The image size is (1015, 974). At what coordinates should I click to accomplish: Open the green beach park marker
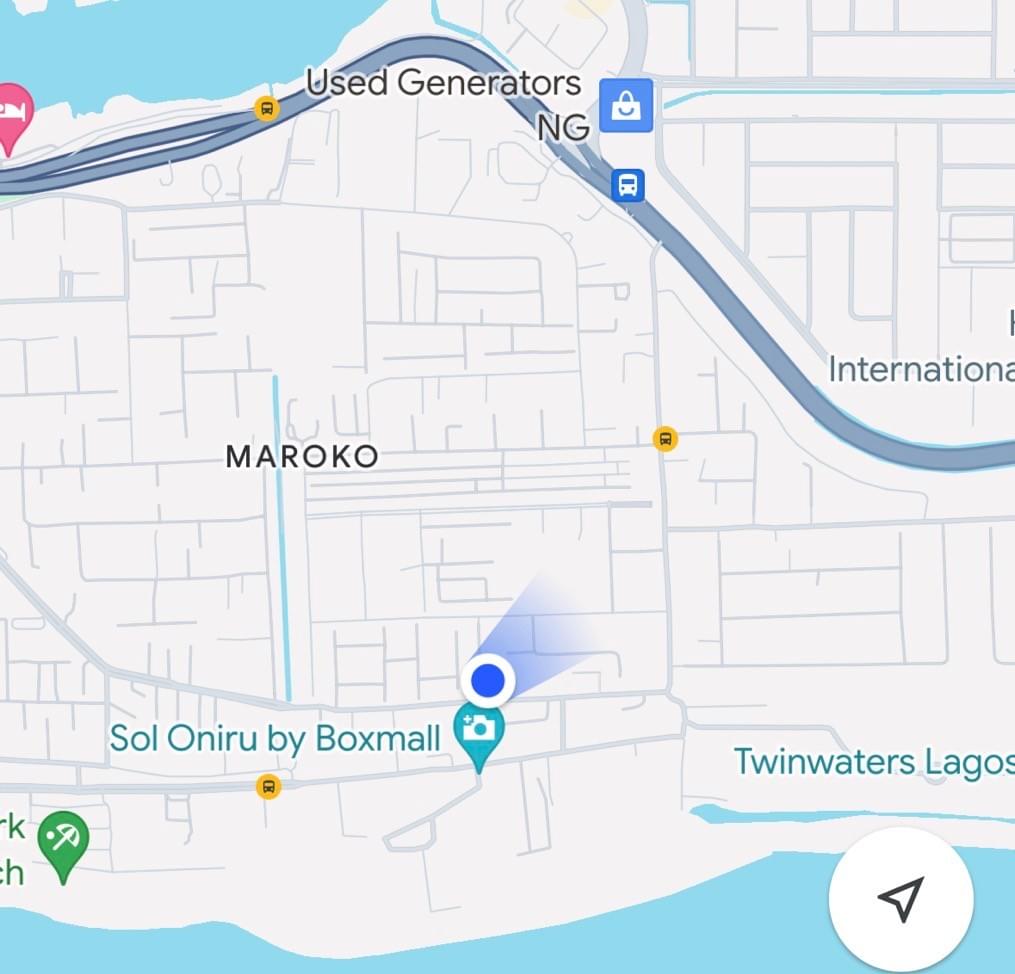tap(63, 842)
